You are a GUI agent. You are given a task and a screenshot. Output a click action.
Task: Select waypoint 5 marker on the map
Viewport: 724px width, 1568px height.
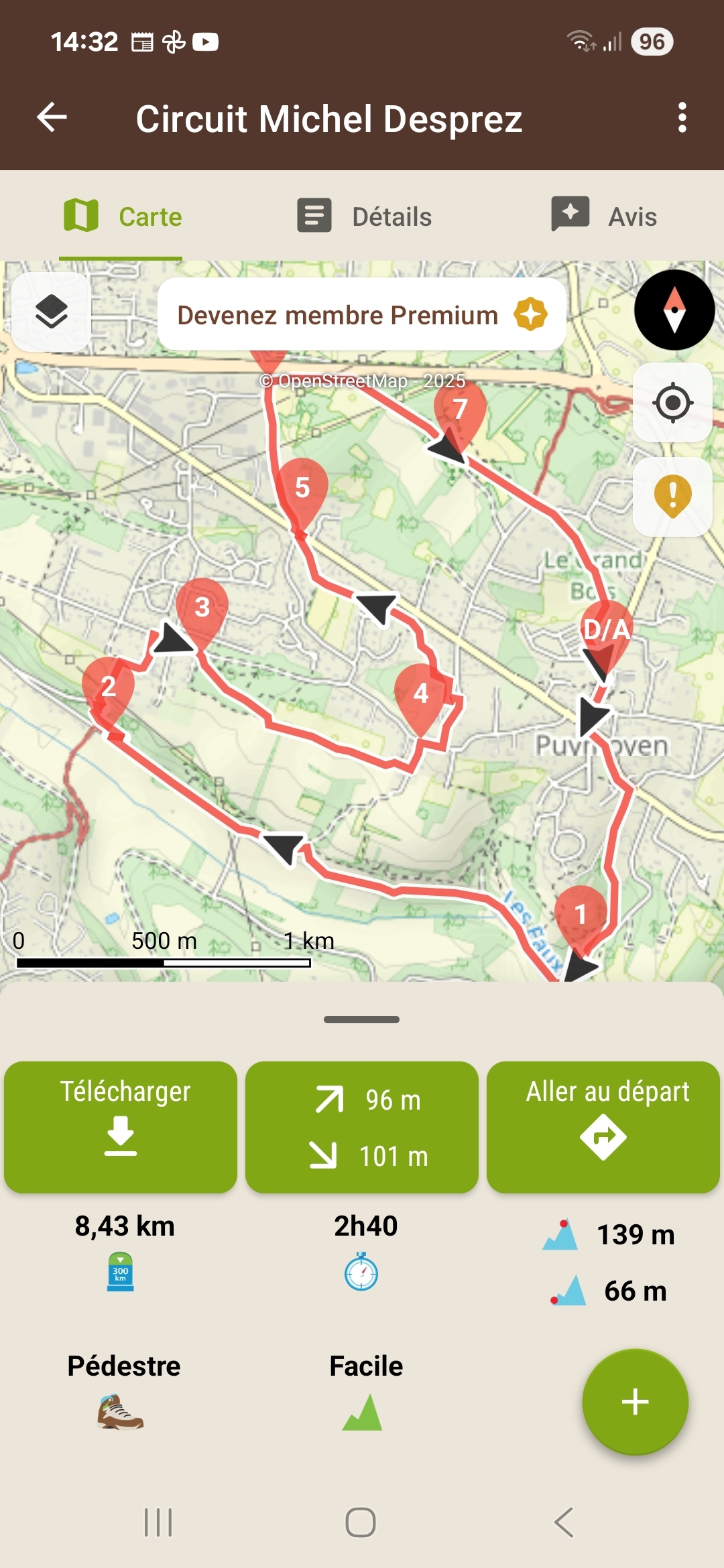pyautogui.click(x=302, y=488)
